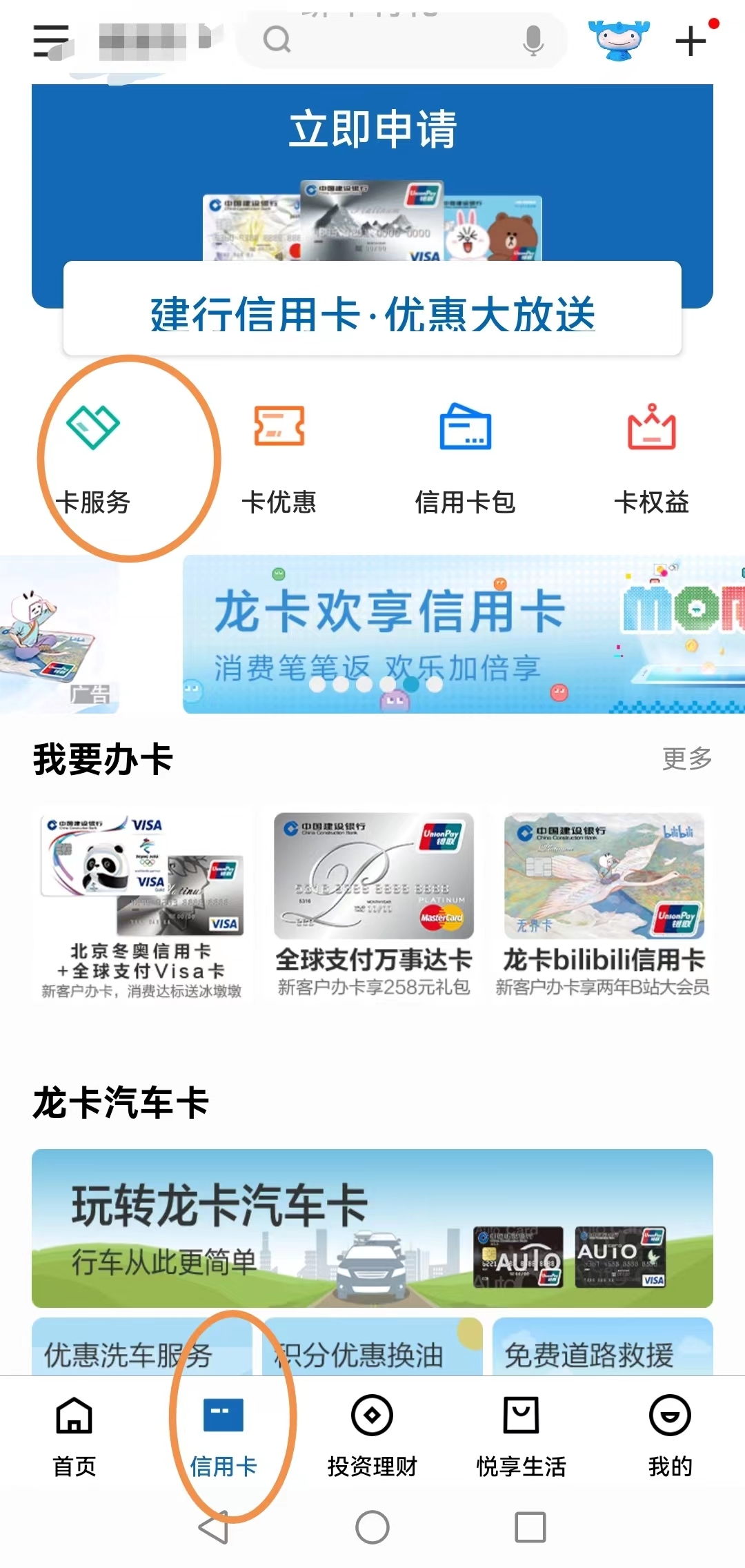This screenshot has height=1568, width=745.
Task: Open 卡优惠
Action: point(279,457)
